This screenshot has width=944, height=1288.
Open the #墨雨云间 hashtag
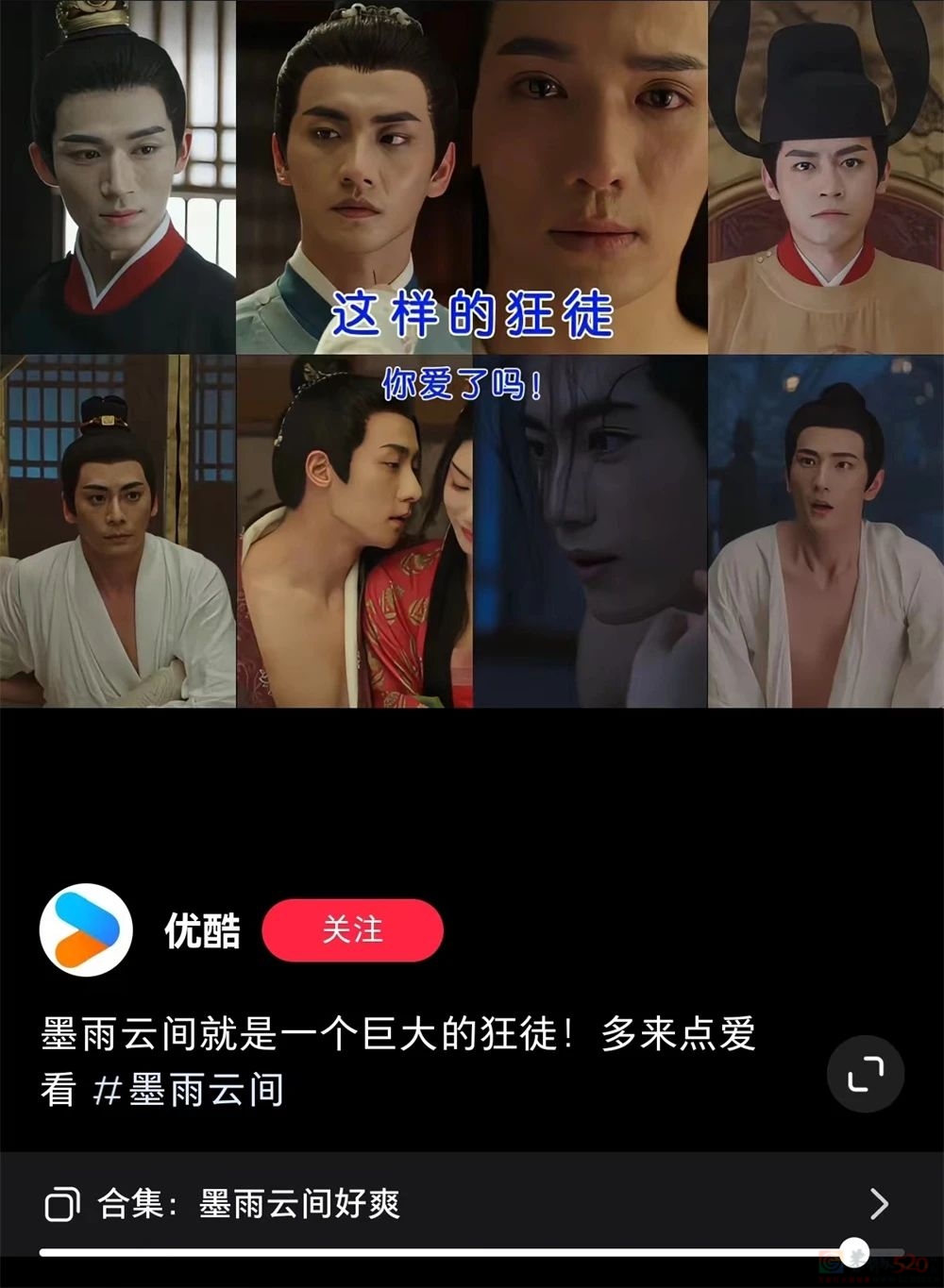coord(189,1091)
